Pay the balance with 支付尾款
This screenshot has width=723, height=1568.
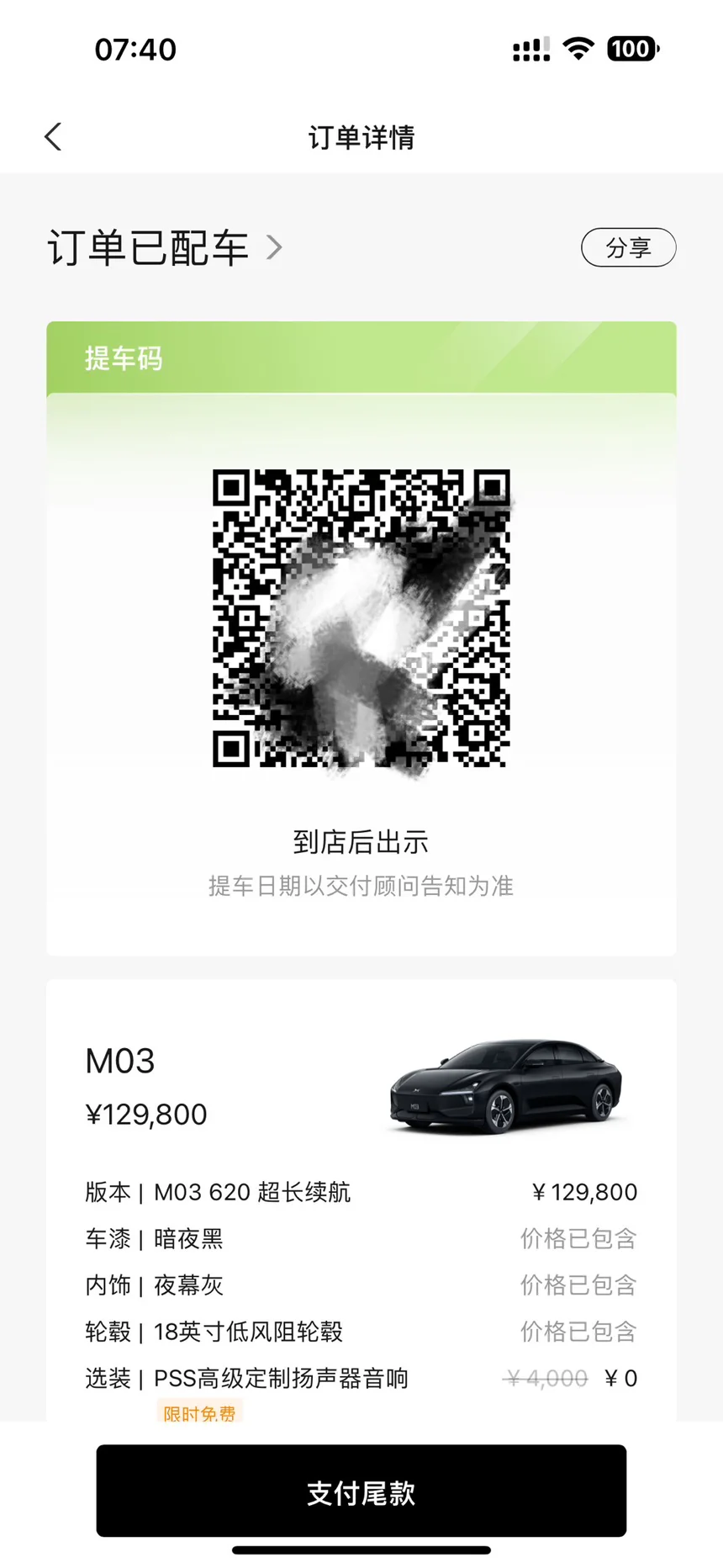click(361, 1492)
